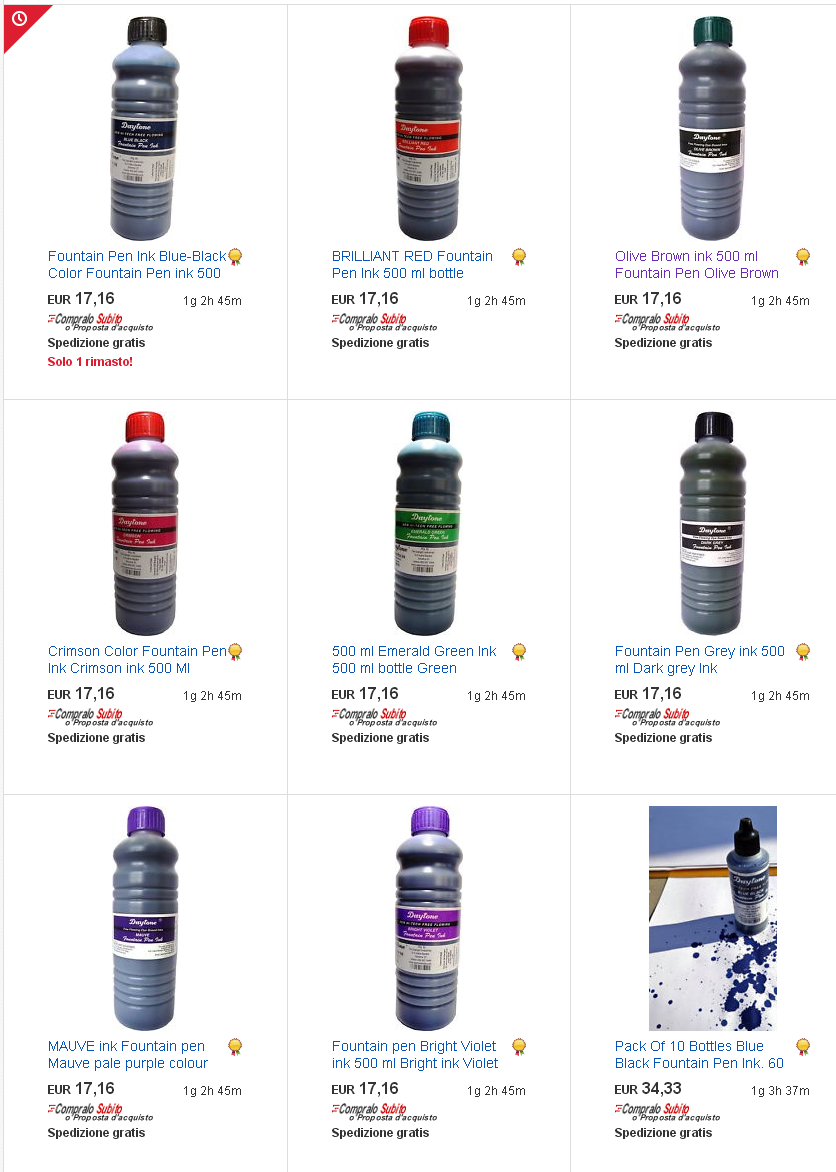
Task: Open the Fountain pen Bright Violet ink link
Action: [x=414, y=1055]
